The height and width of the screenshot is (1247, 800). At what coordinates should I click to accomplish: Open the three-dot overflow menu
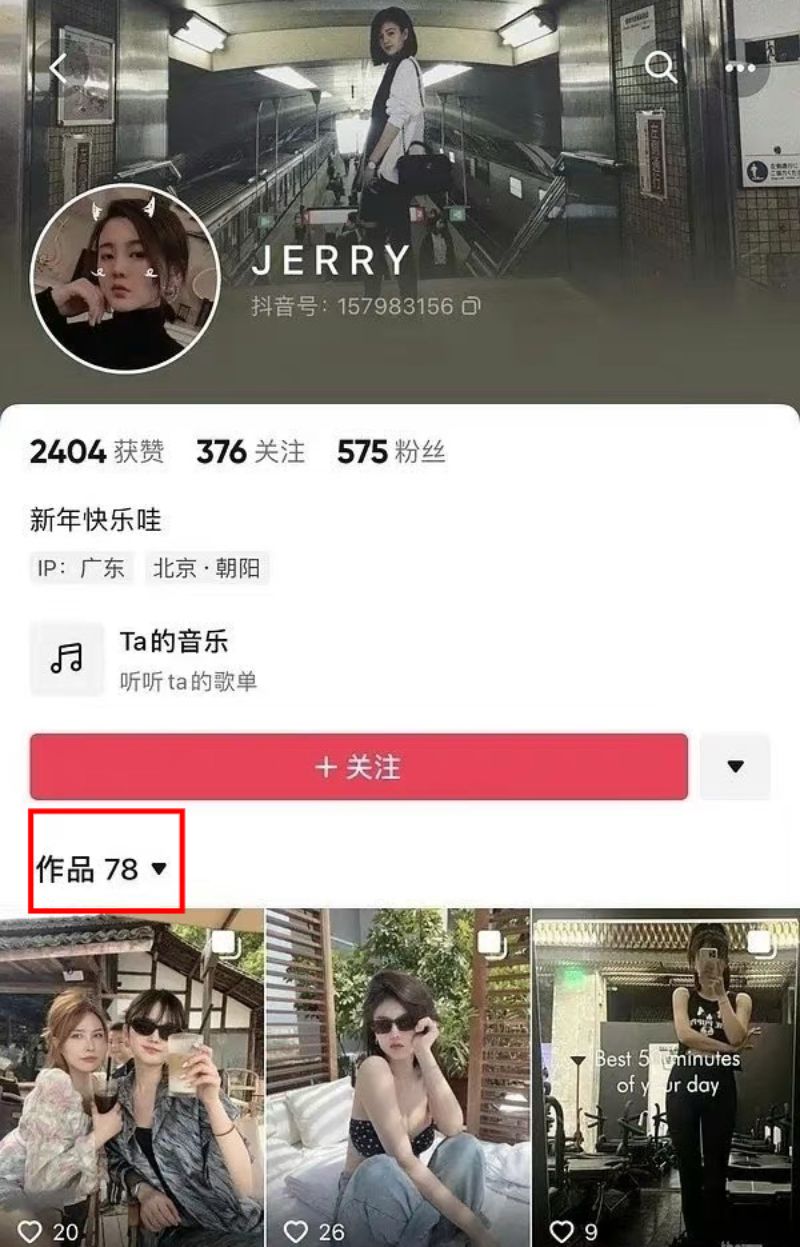(740, 68)
